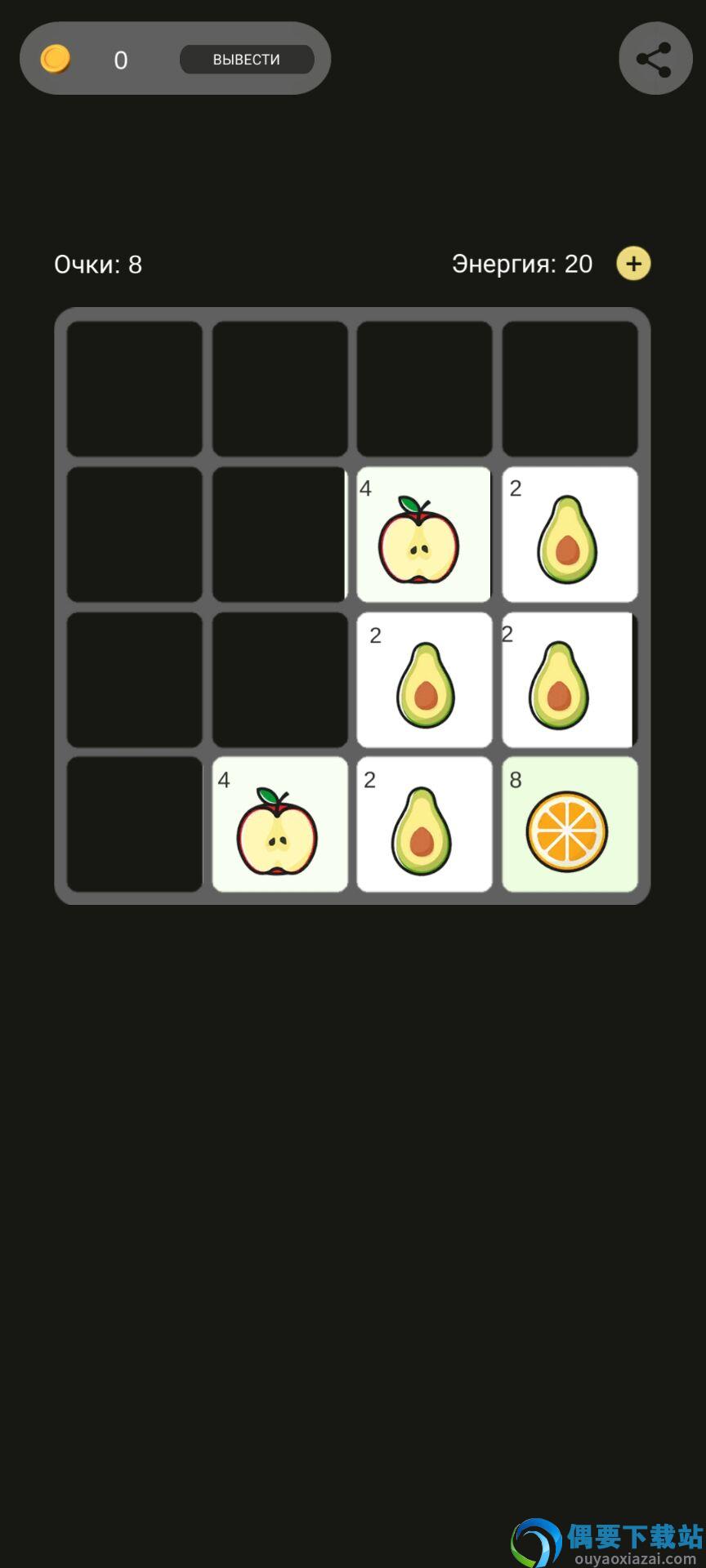Tap the ВЫВЕСТИ withdraw button

[247, 60]
